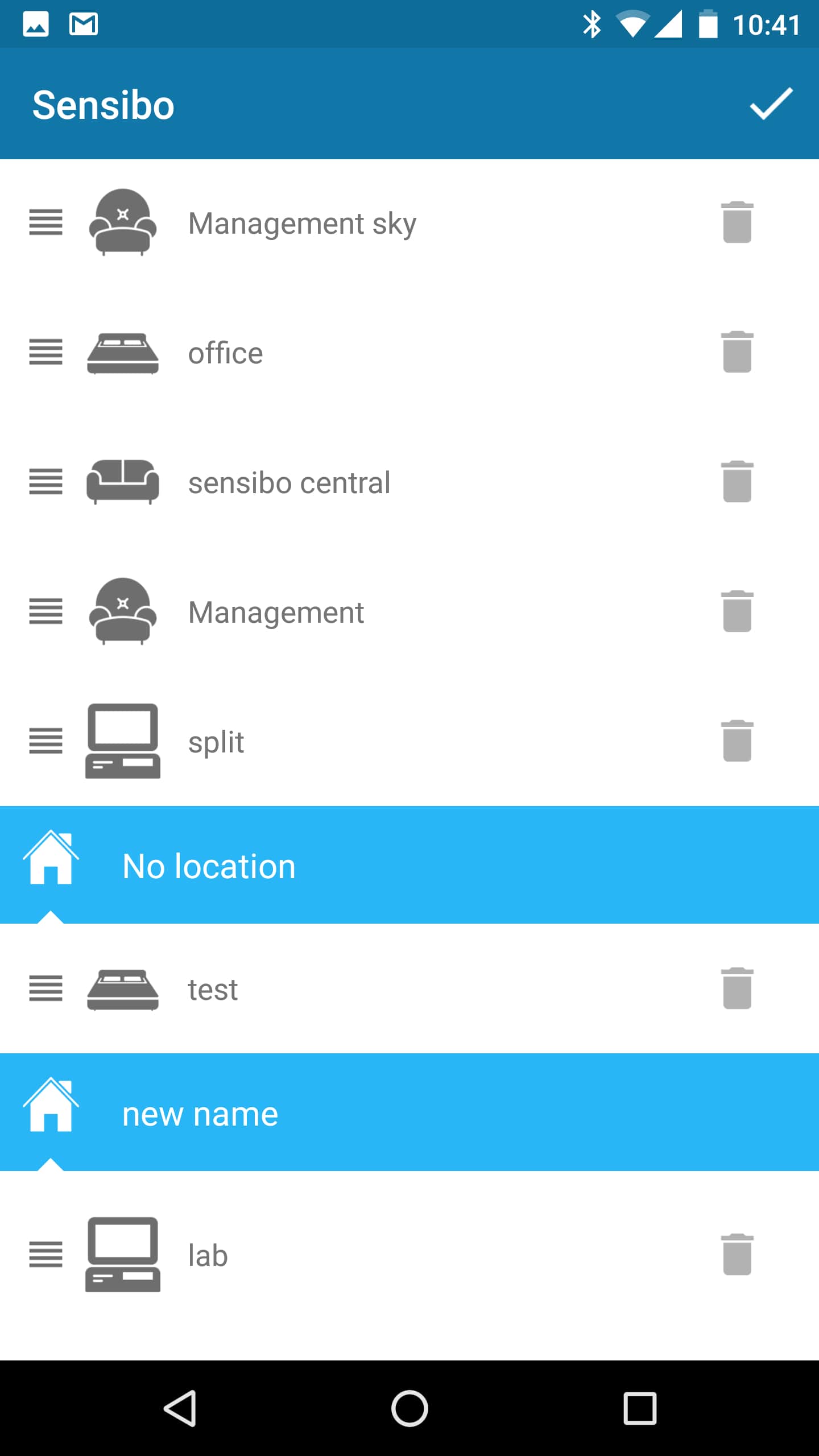Screen dimensions: 819x1456
Task: Select the Management sky row
Action: [x=409, y=222]
